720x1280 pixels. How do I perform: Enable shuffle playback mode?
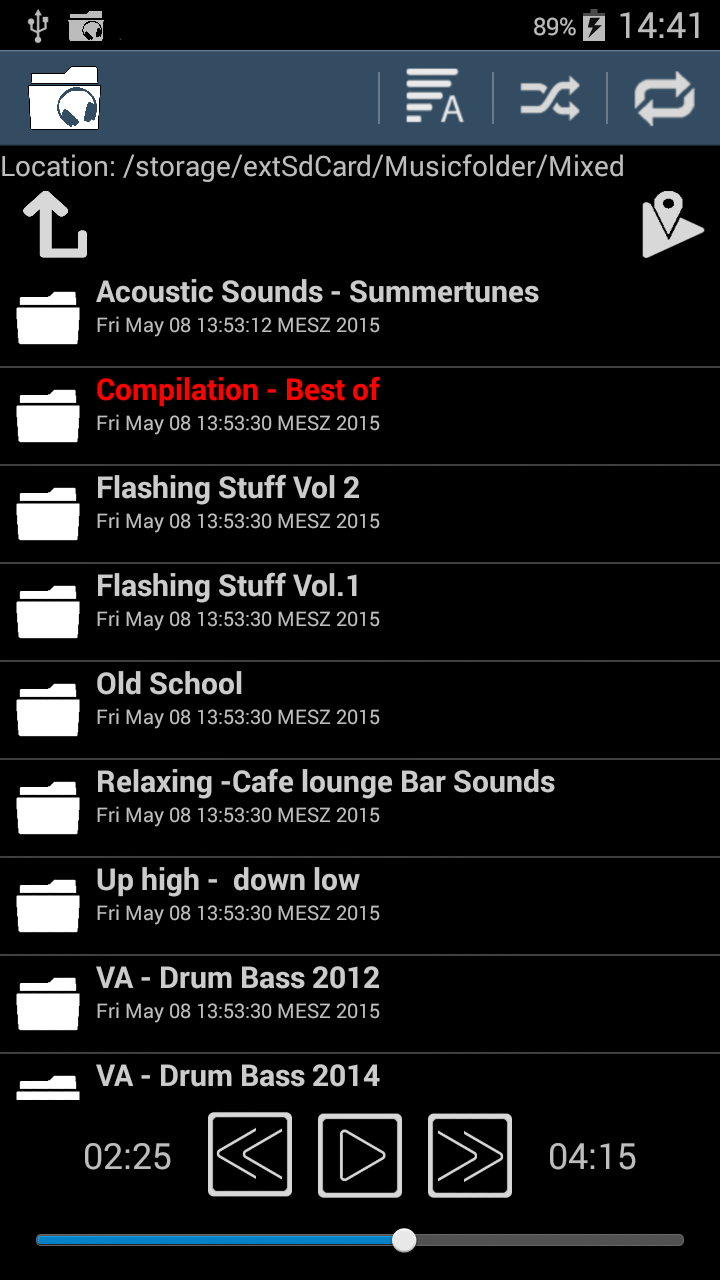click(548, 97)
